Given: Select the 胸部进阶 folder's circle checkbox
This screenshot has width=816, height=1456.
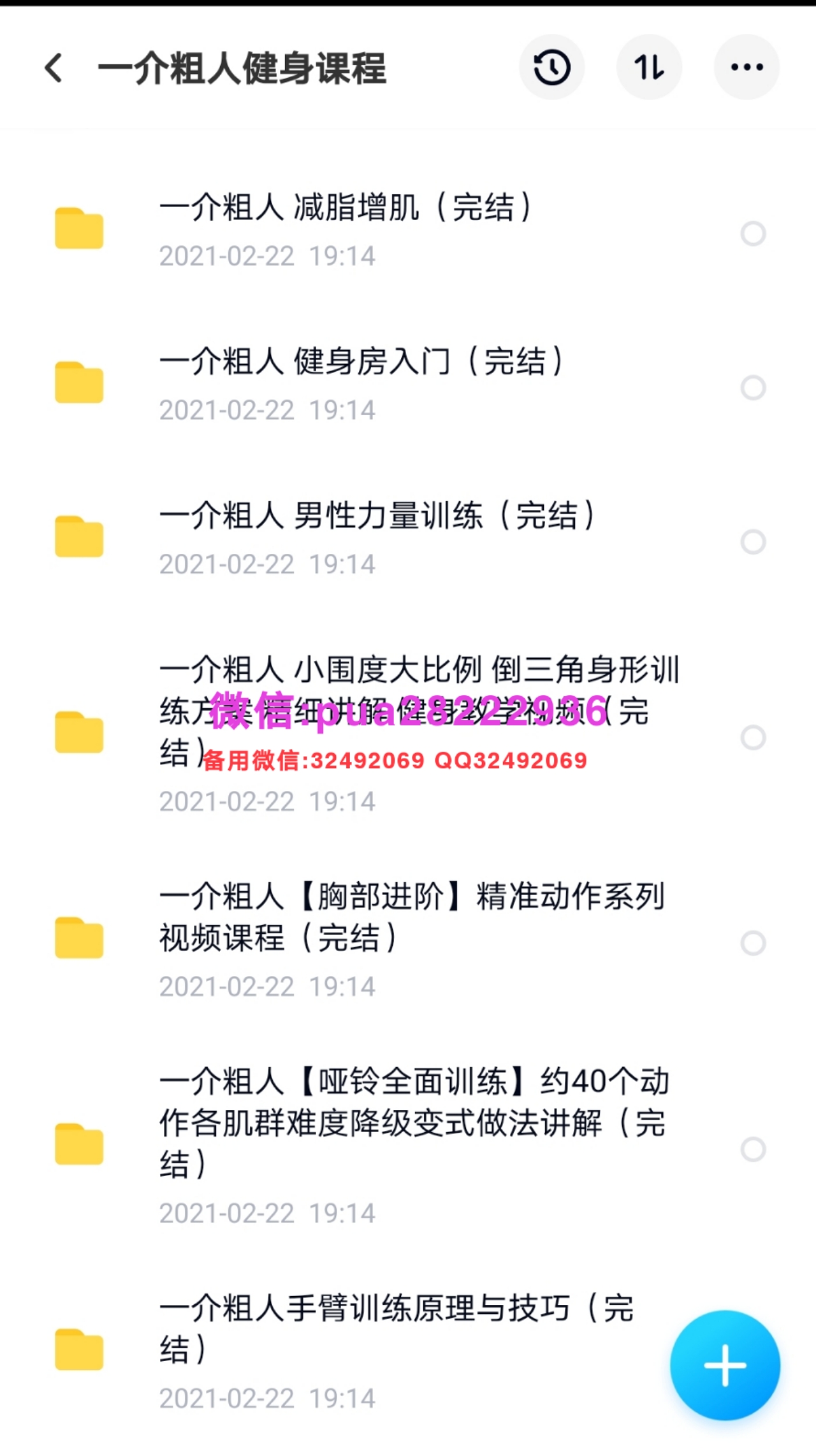Looking at the screenshot, I should [x=753, y=943].
